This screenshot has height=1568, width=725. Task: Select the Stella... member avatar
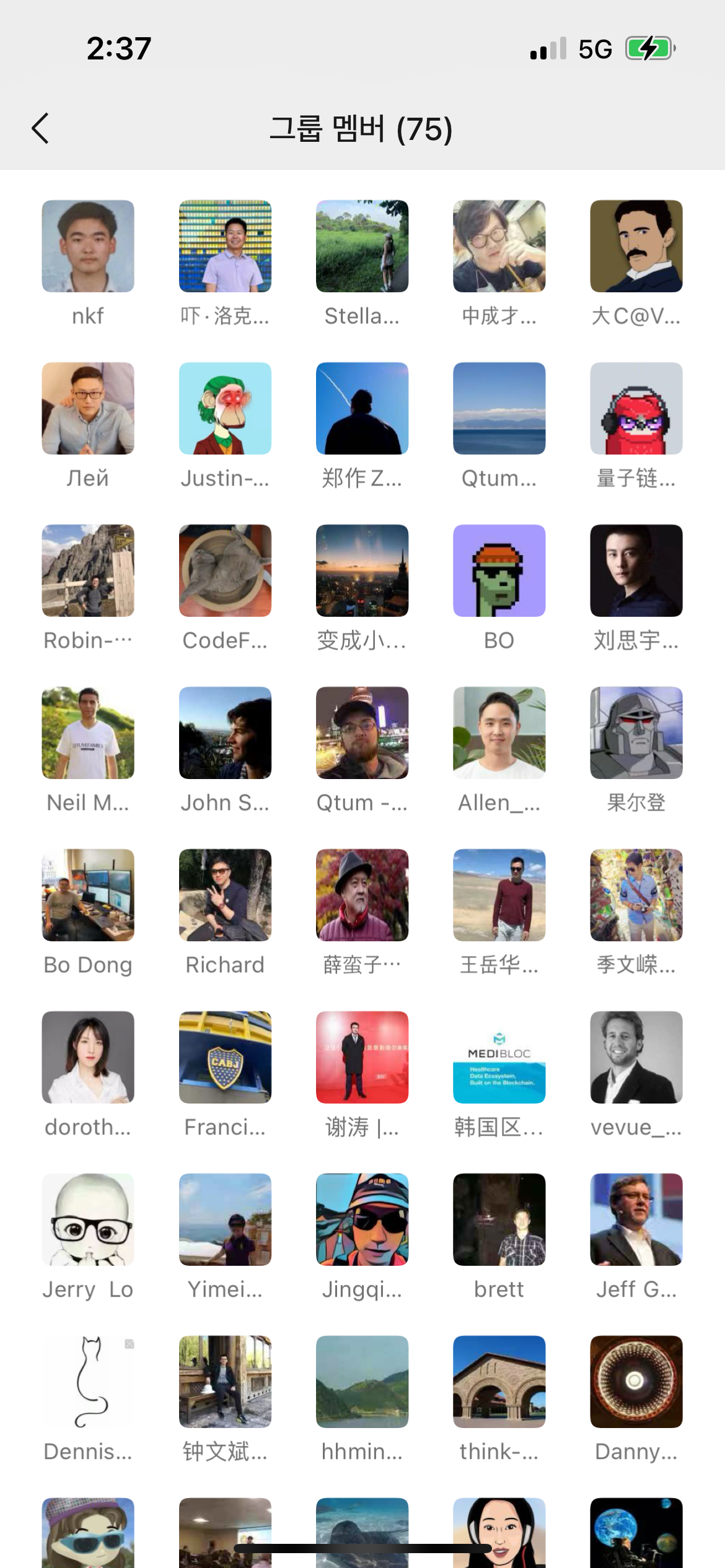pos(362,246)
